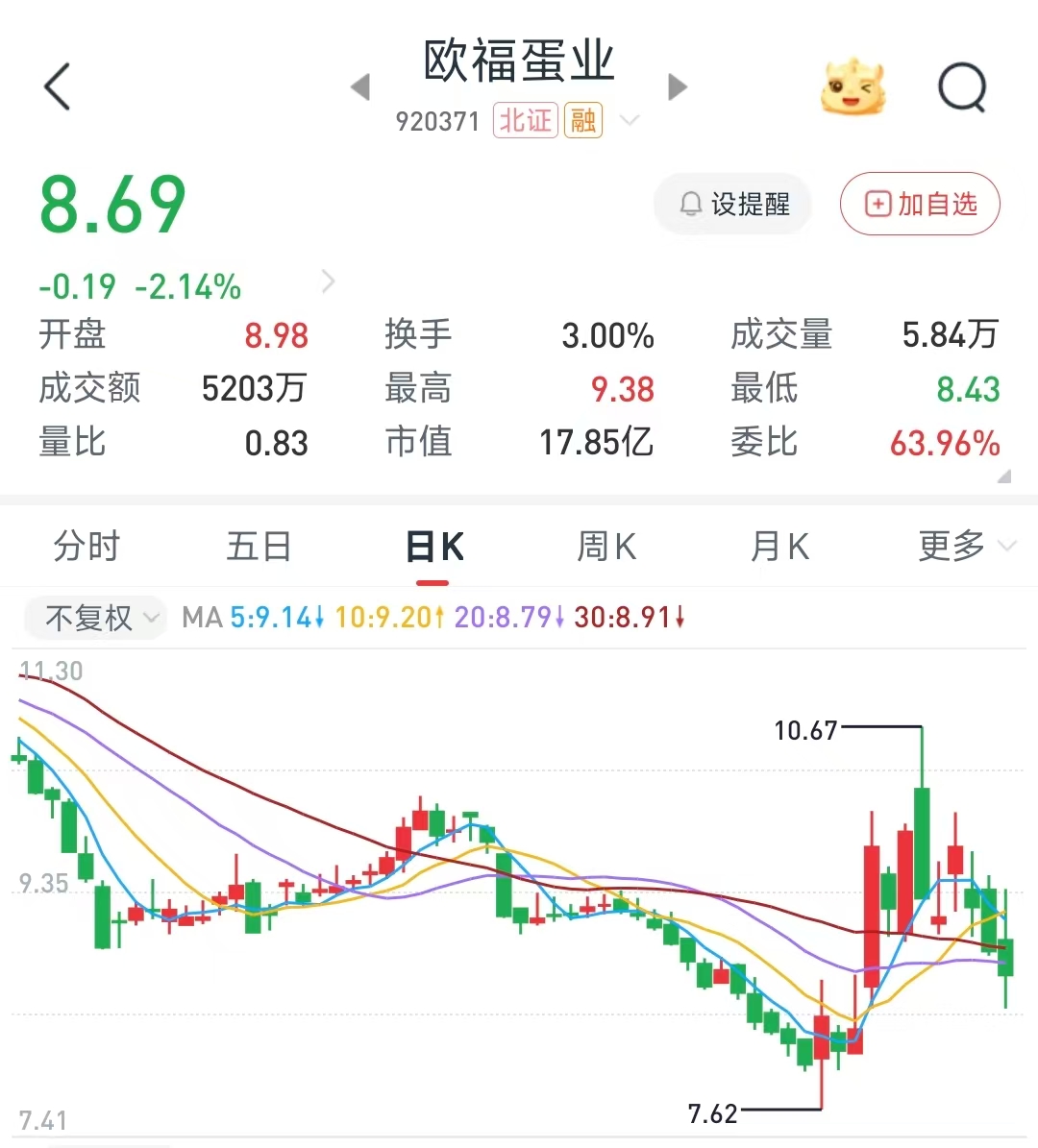The image size is (1038, 1148).
Task: Go back using the top-left arrow
Action: point(57,86)
